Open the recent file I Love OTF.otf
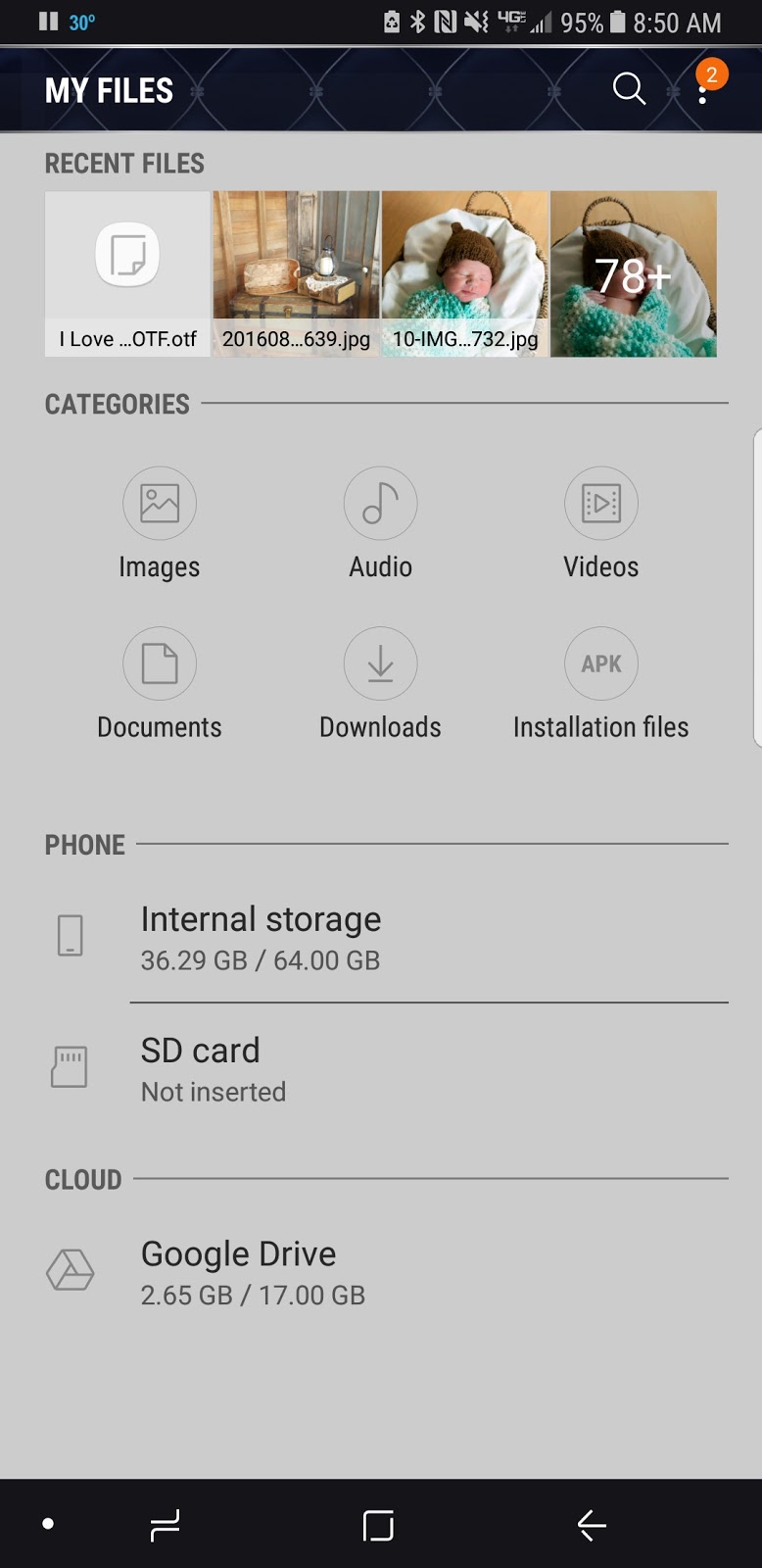 coord(127,273)
